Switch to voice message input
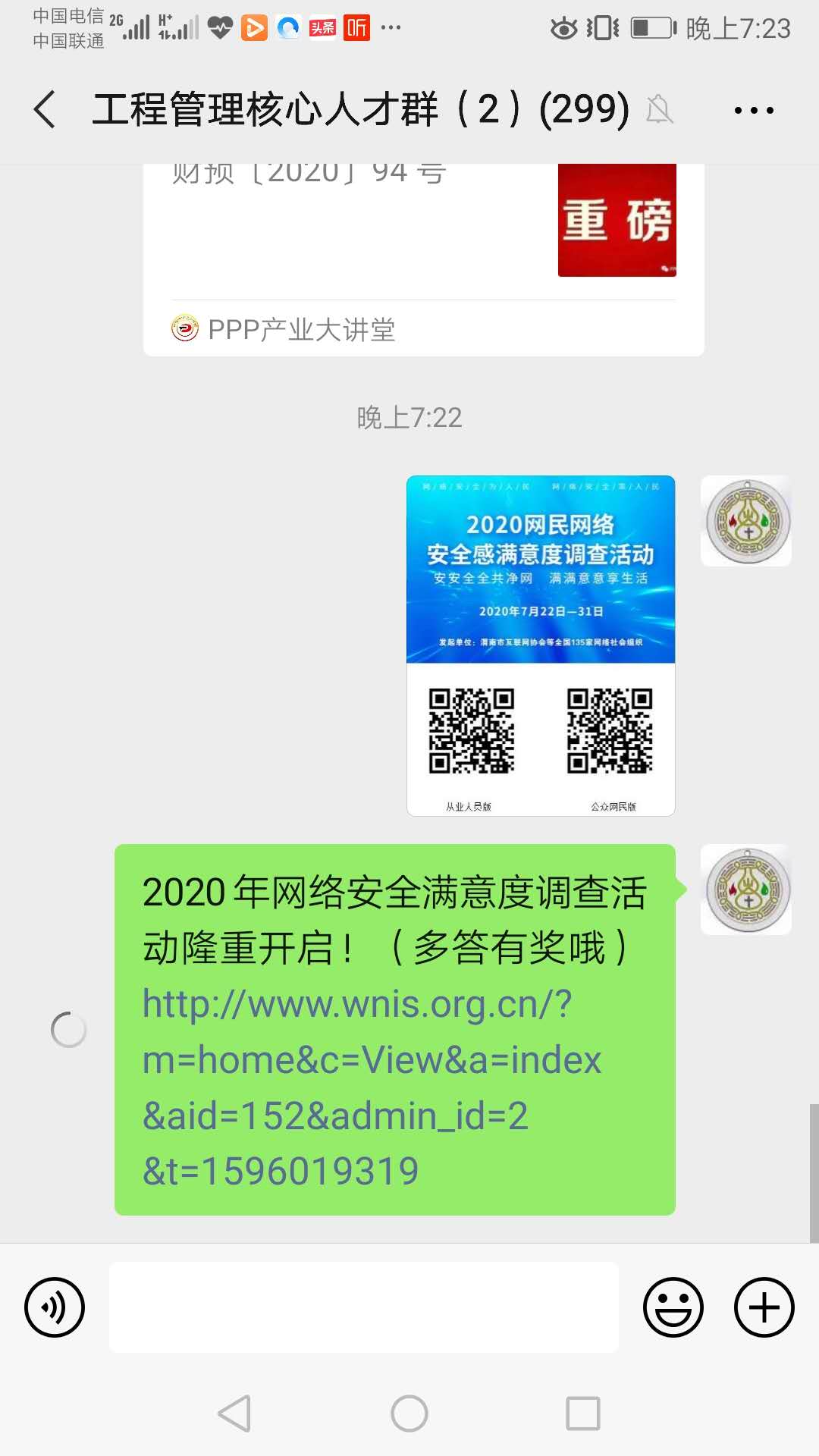 coord(55,1307)
